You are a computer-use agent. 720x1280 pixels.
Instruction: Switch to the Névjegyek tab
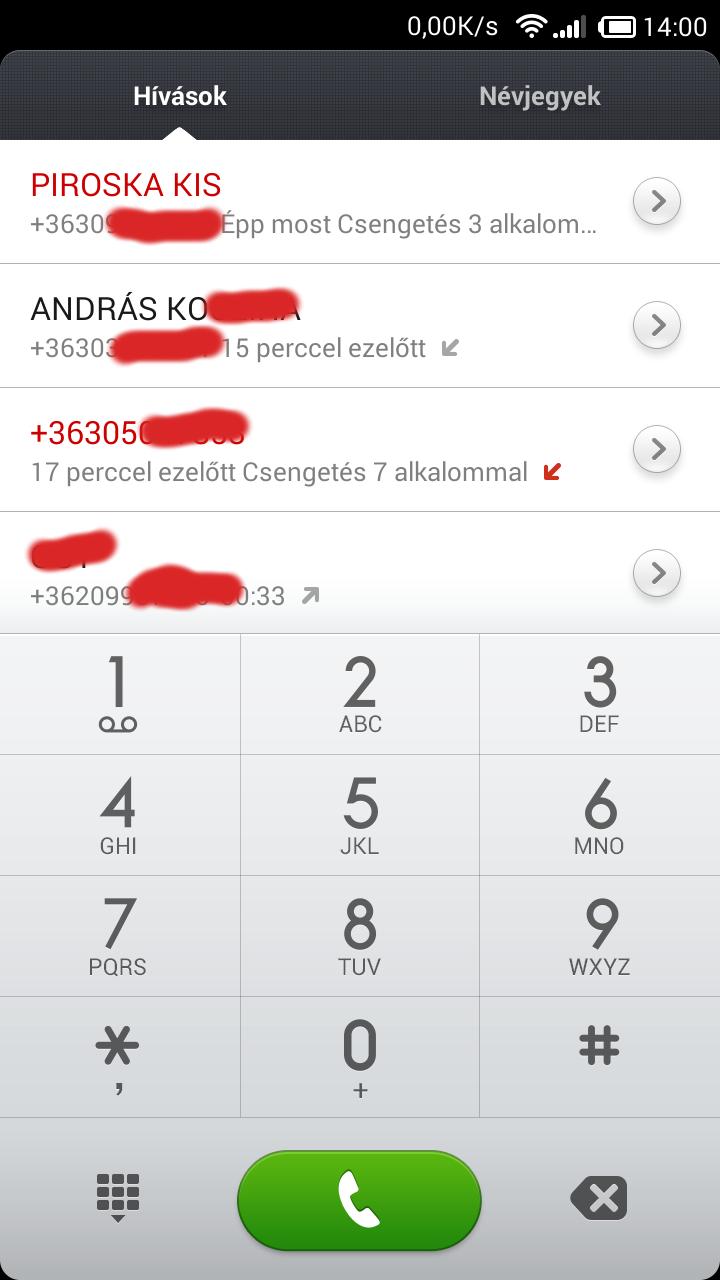[x=539, y=96]
